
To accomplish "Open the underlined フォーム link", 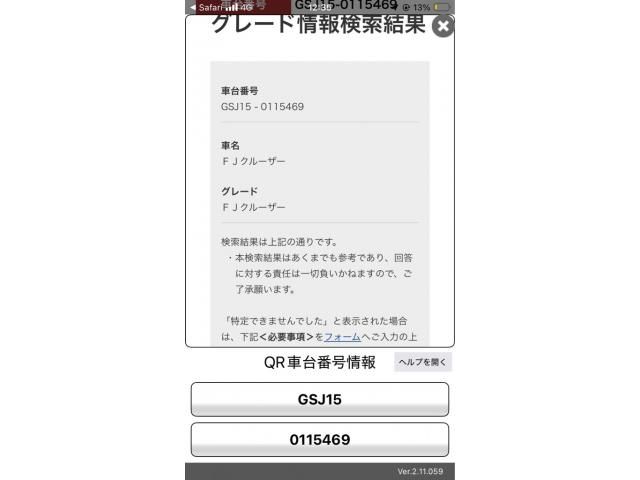I will 342,337.
